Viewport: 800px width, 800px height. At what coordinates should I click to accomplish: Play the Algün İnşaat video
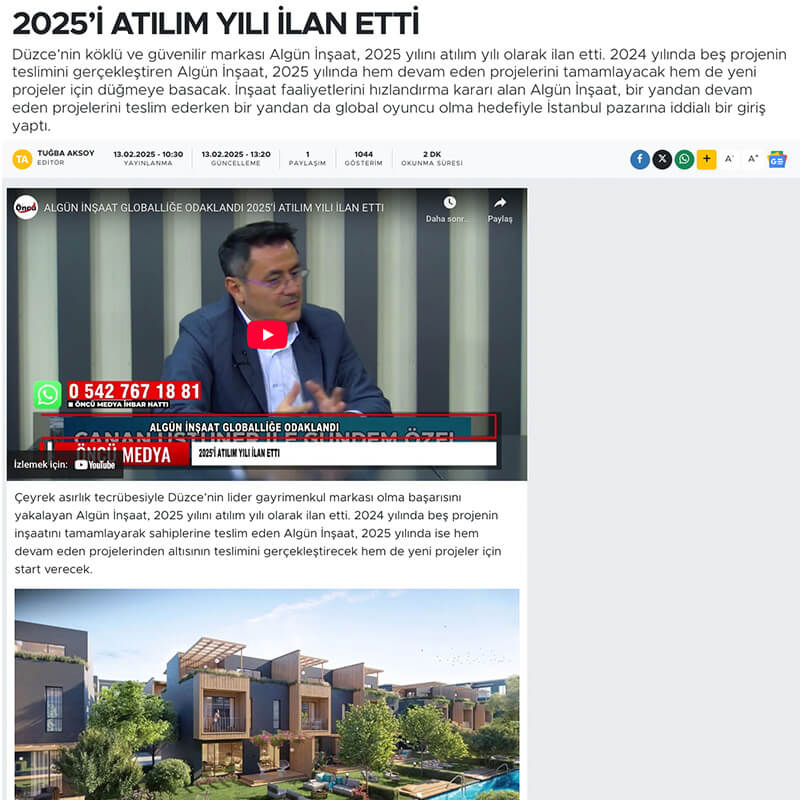[267, 334]
